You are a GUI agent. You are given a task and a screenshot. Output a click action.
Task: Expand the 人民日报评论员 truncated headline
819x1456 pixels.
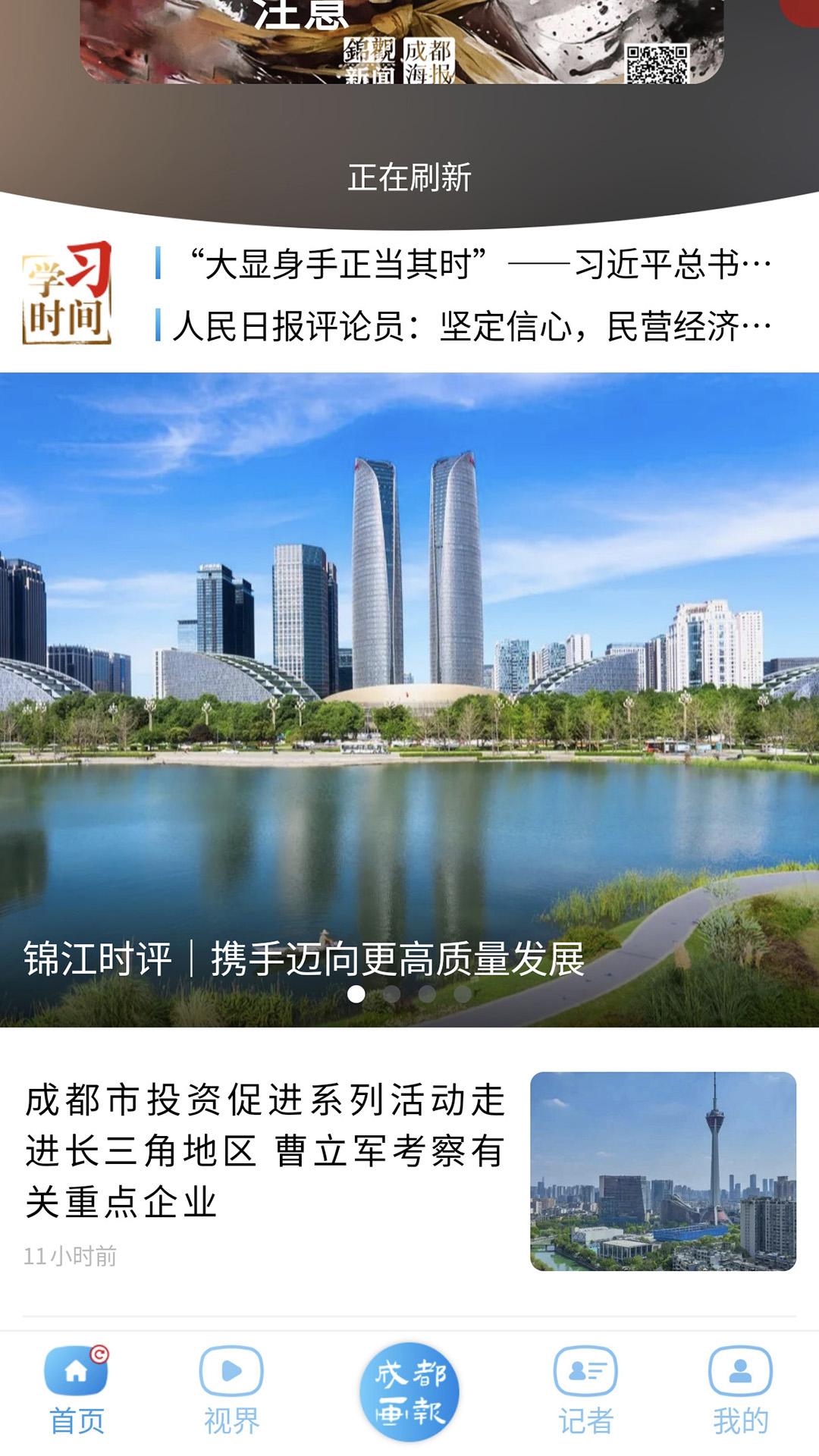point(470,325)
